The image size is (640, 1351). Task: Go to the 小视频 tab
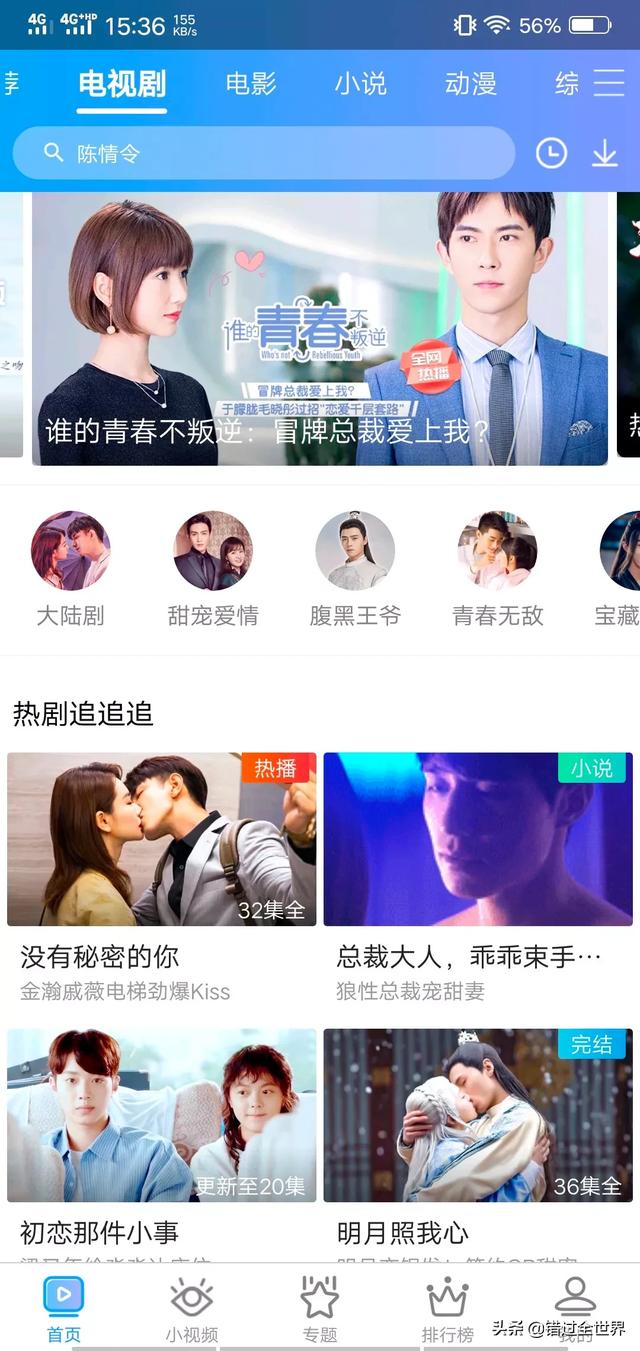[191, 1308]
